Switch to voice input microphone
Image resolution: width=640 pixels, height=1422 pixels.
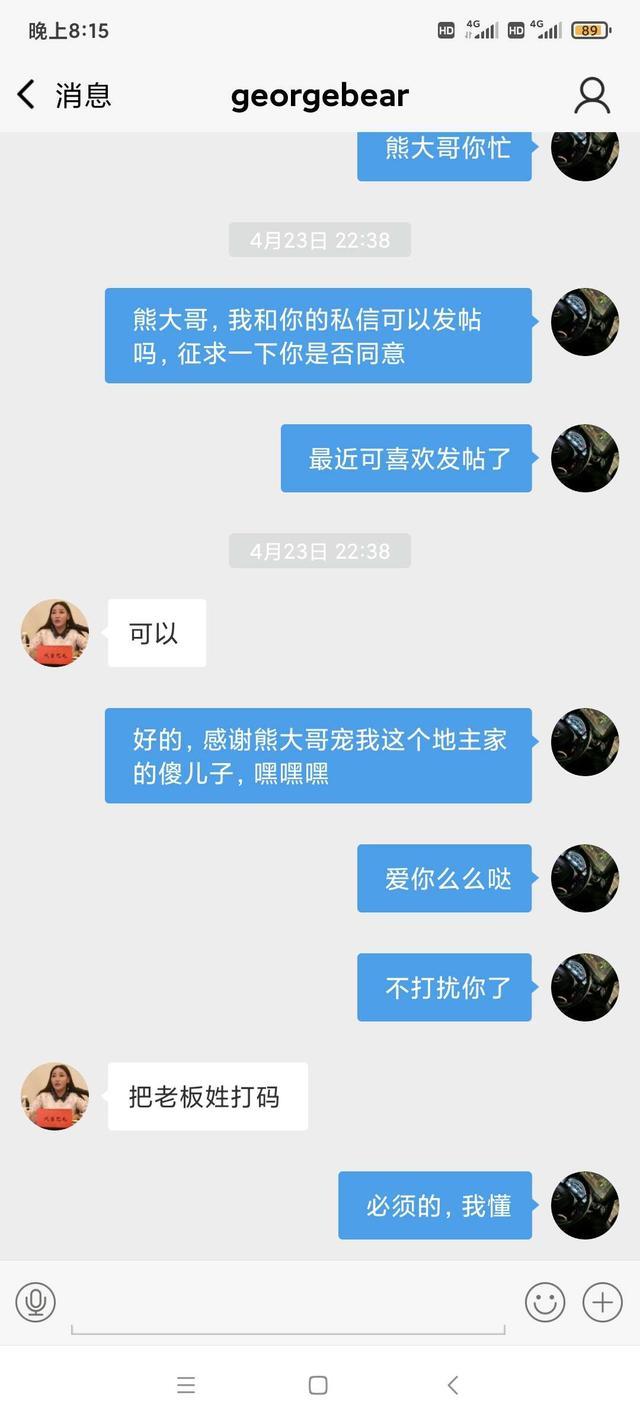[36, 1302]
